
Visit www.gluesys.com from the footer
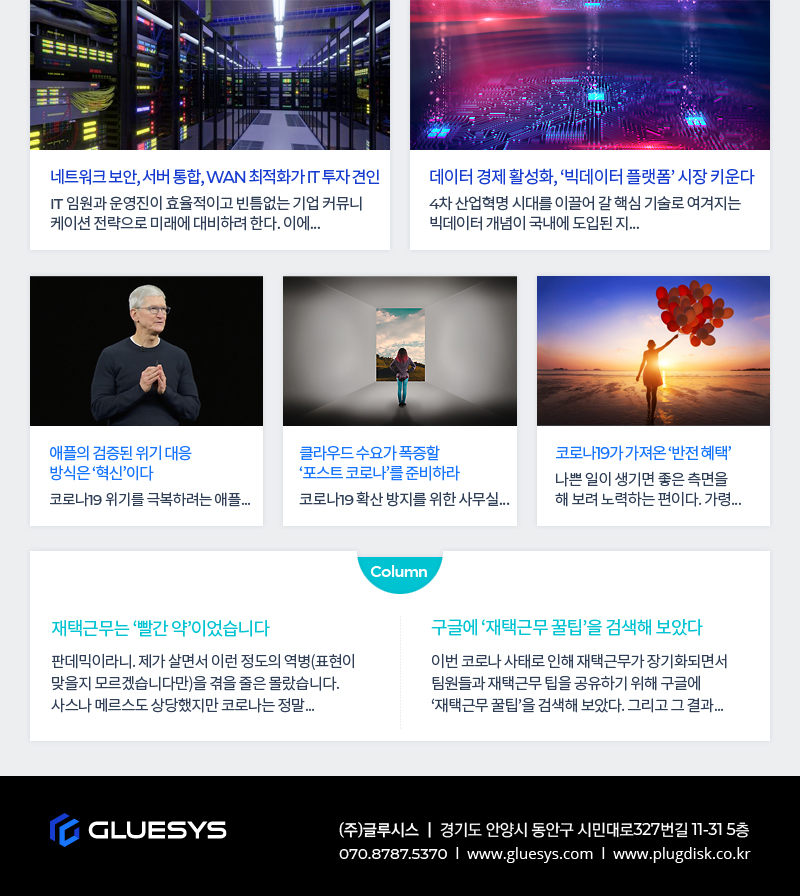click(x=529, y=854)
